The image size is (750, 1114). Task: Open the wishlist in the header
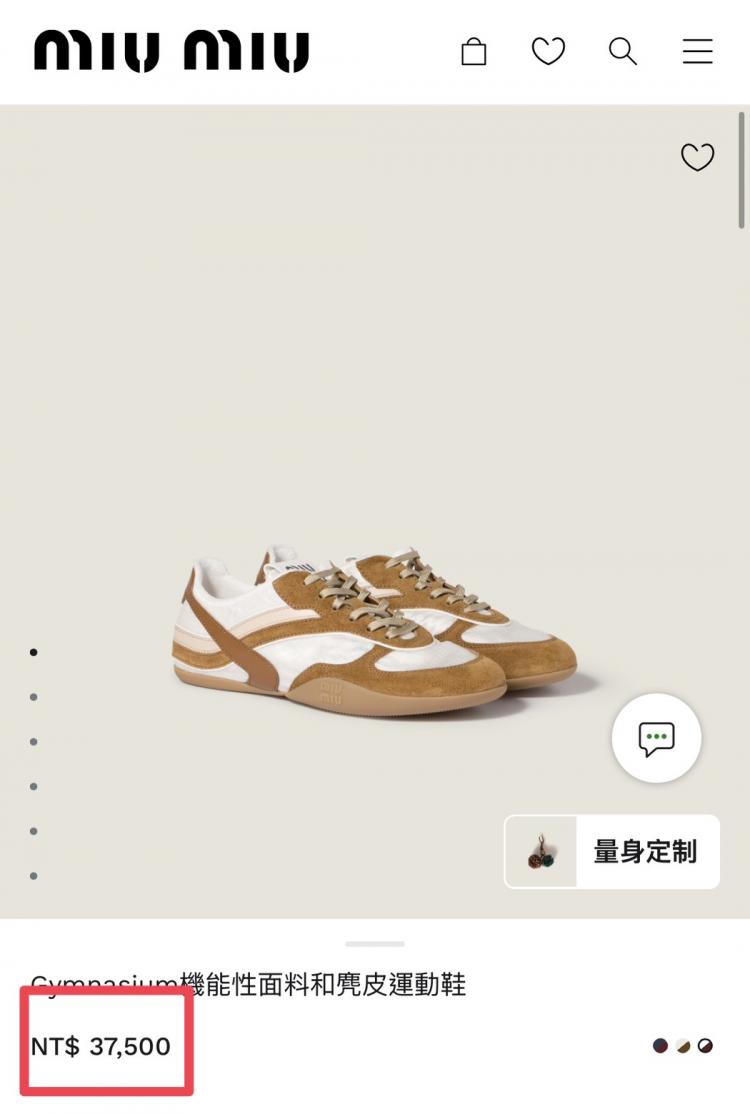point(548,51)
